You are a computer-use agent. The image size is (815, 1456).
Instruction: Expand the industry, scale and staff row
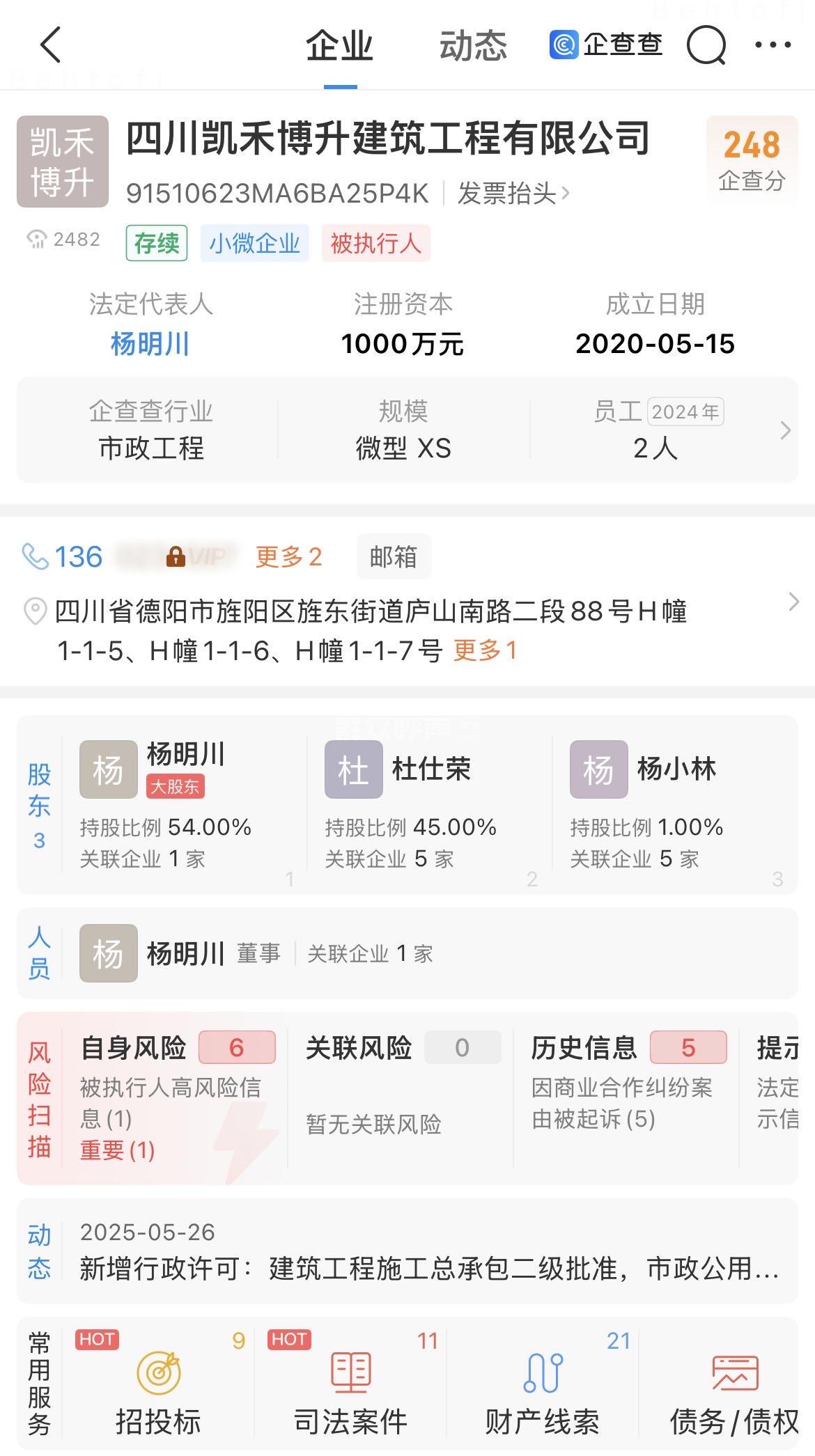(x=785, y=430)
